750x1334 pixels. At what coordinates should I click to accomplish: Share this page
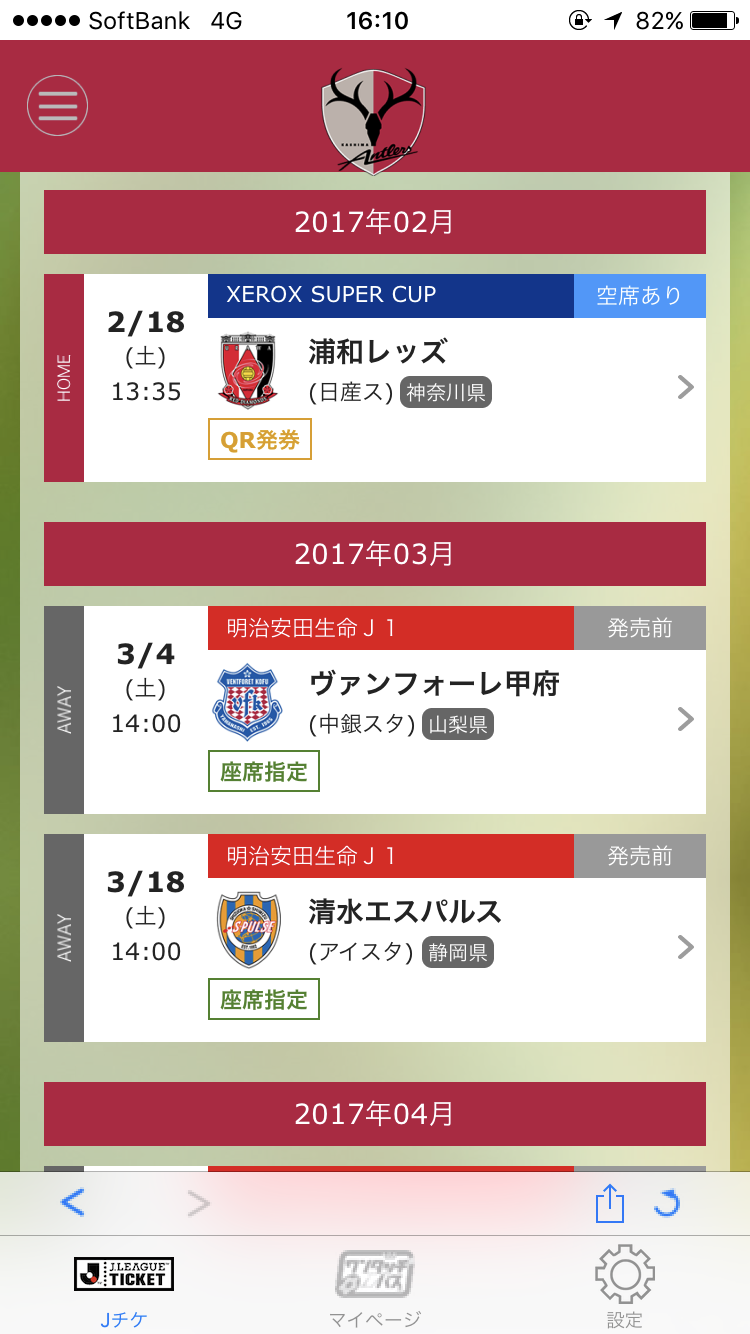coord(609,1204)
